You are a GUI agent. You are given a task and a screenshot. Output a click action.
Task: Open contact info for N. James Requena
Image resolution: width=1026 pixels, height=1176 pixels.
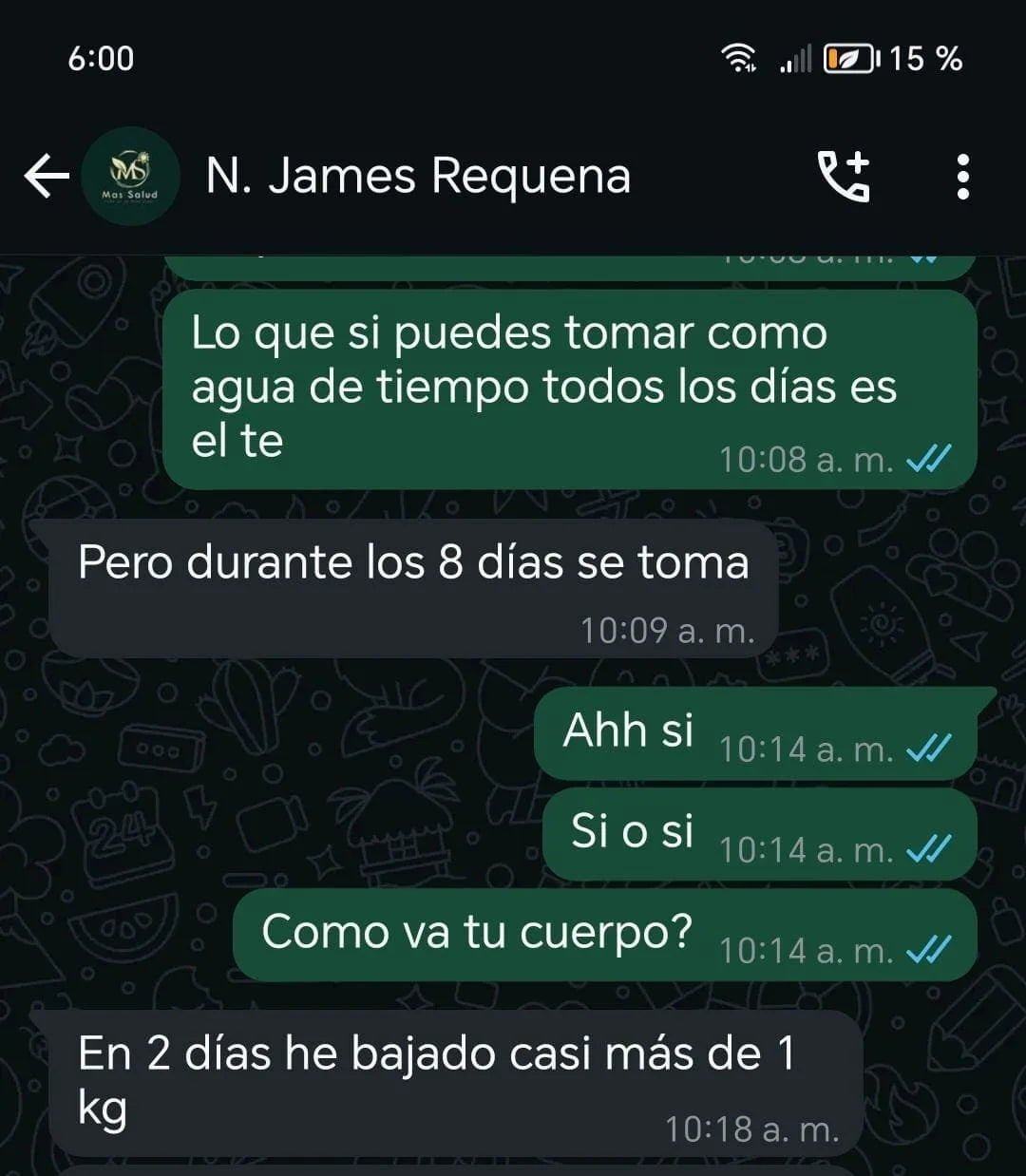click(418, 177)
